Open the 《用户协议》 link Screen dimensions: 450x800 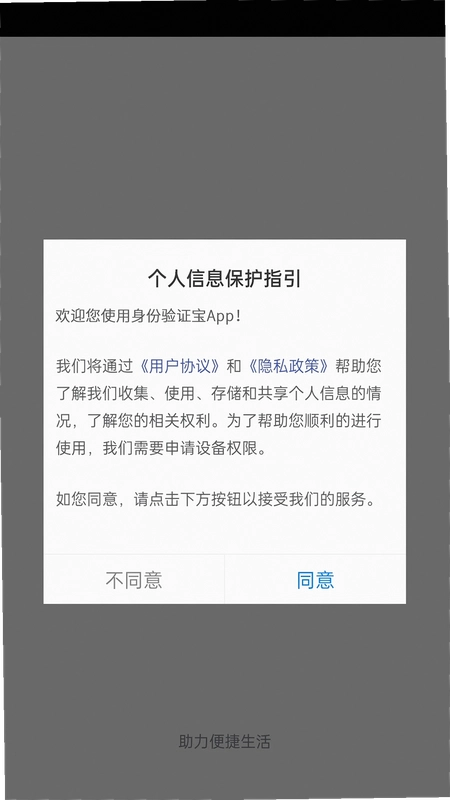[181, 366]
